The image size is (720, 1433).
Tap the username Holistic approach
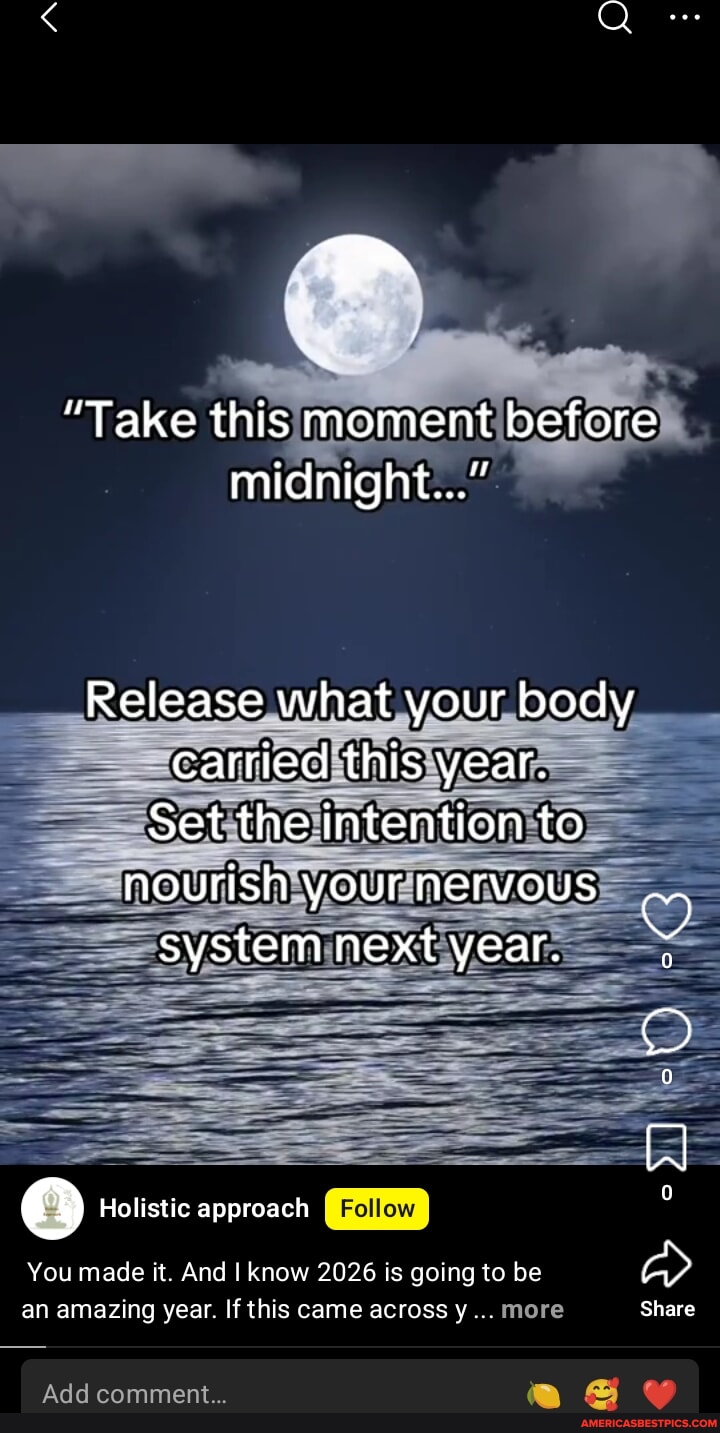203,1208
